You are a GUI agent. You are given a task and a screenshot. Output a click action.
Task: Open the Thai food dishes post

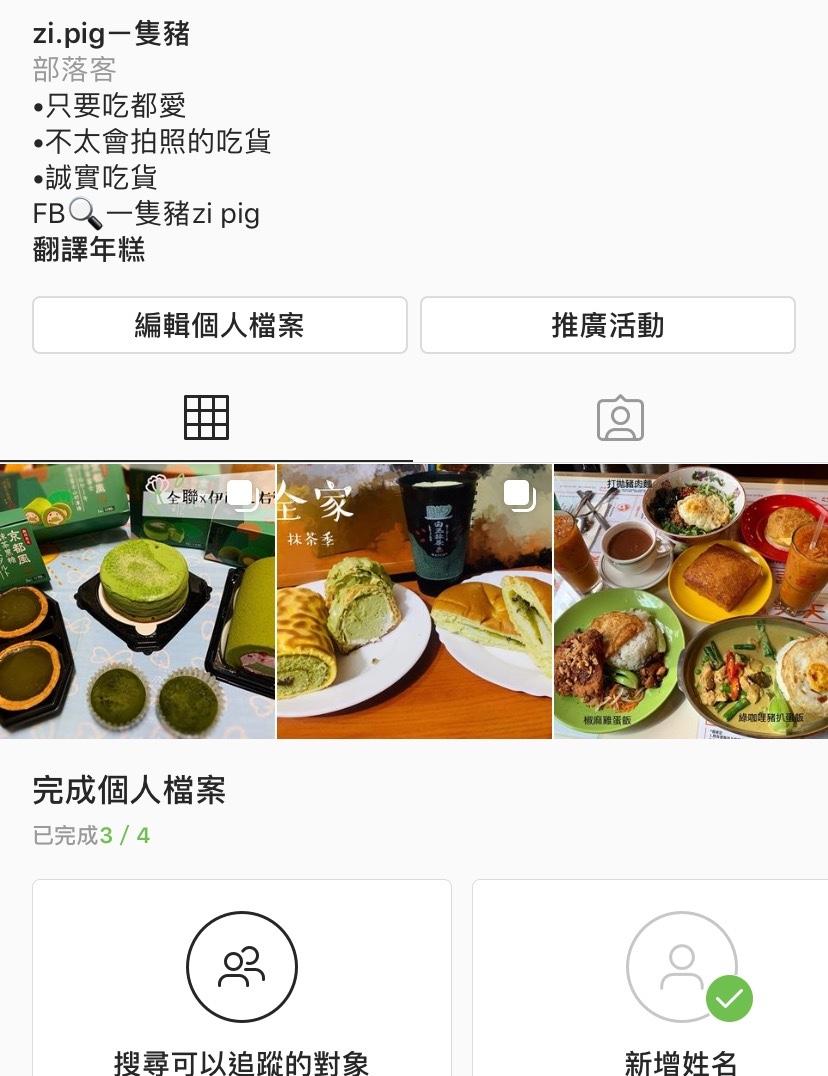coord(691,601)
